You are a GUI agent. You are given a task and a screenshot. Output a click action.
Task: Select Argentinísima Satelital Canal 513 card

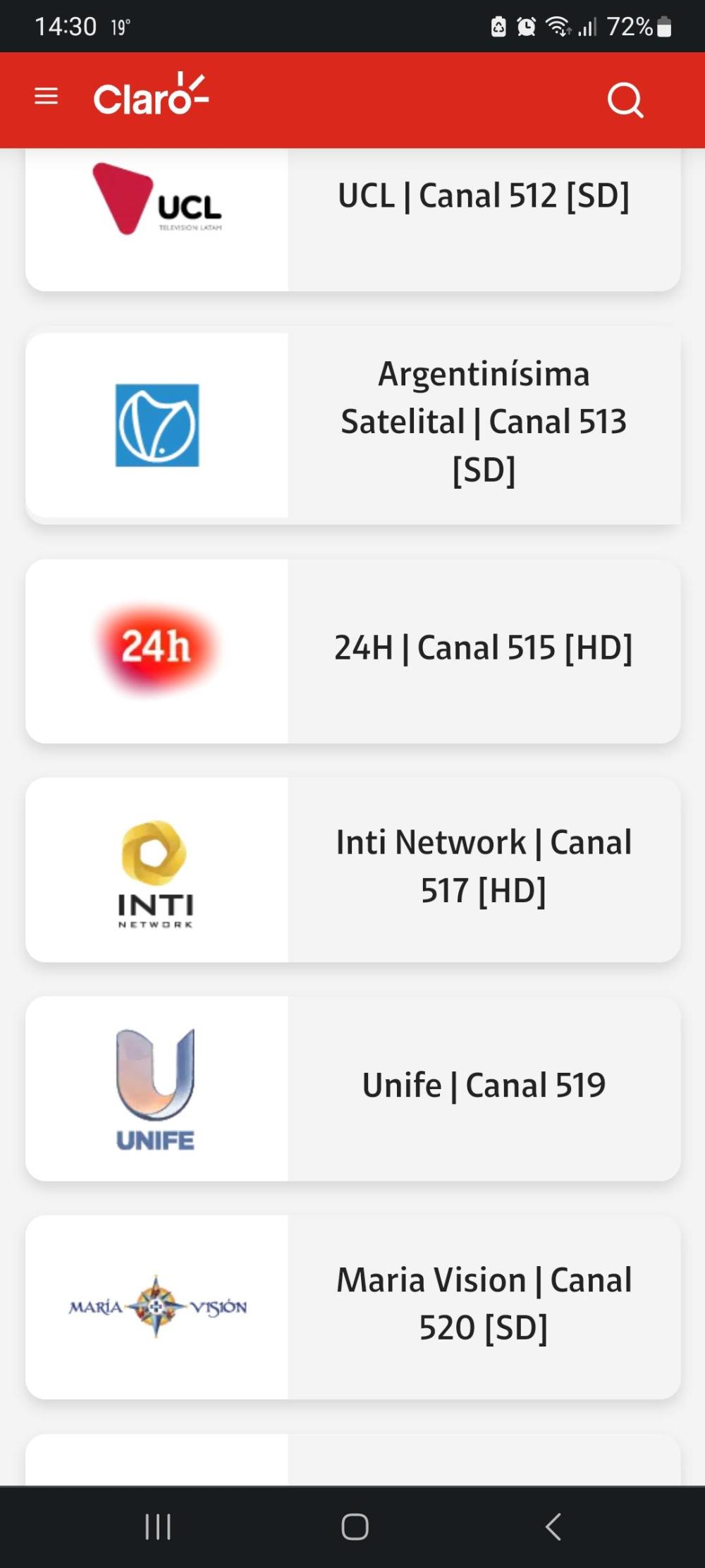pyautogui.click(x=352, y=425)
